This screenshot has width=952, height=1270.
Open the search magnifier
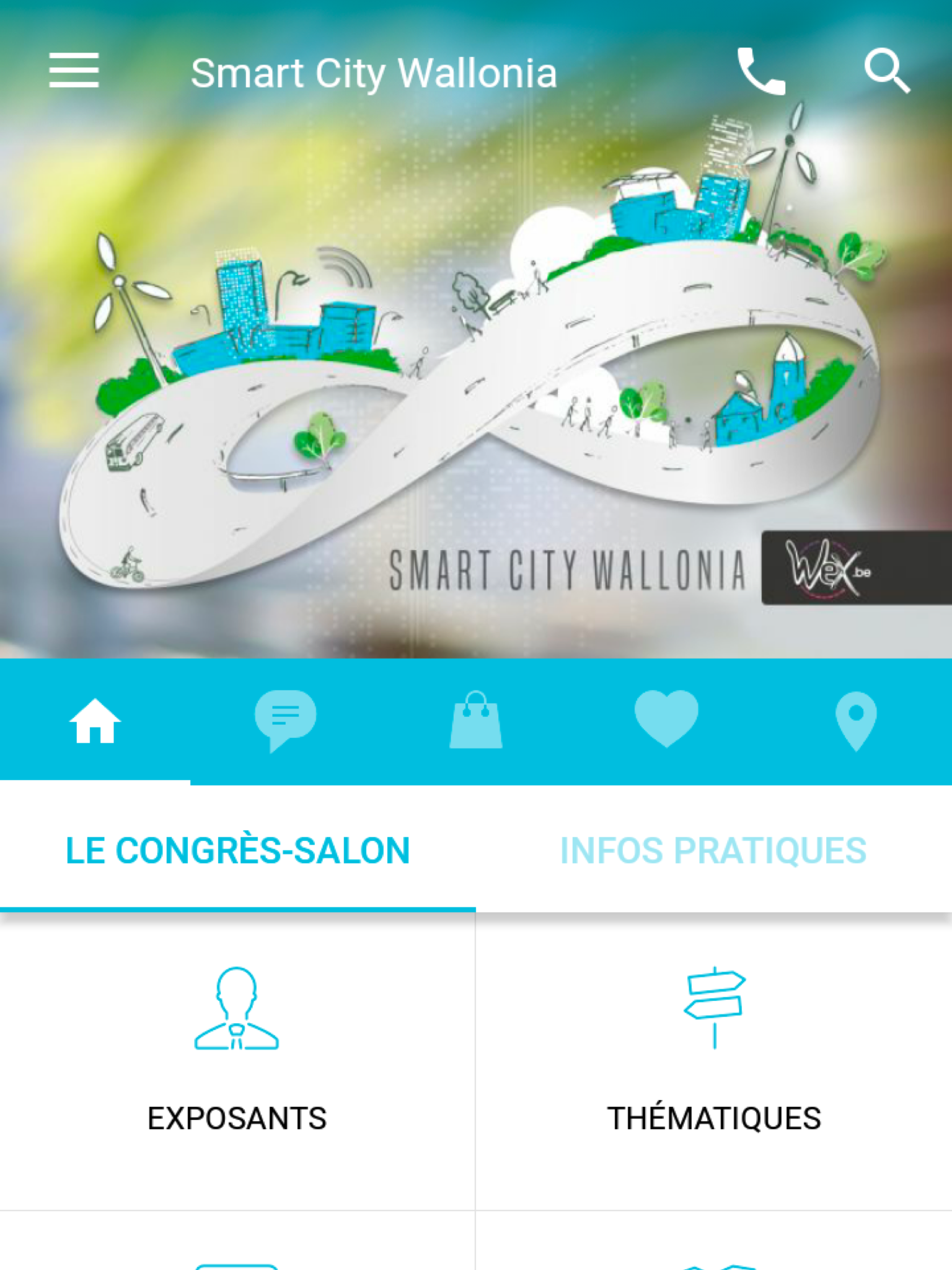click(x=887, y=71)
